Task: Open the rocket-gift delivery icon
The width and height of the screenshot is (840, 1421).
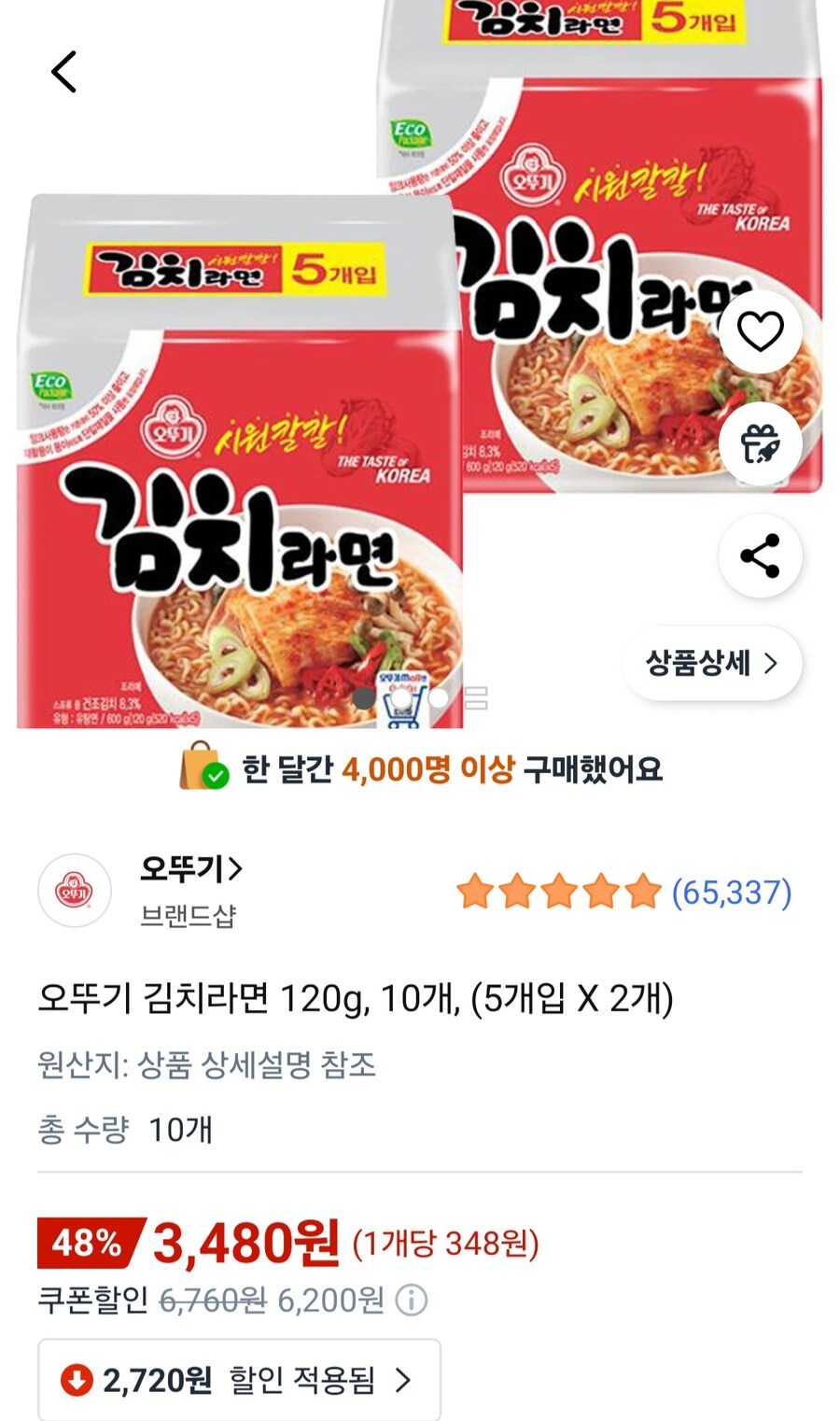Action: [x=760, y=443]
